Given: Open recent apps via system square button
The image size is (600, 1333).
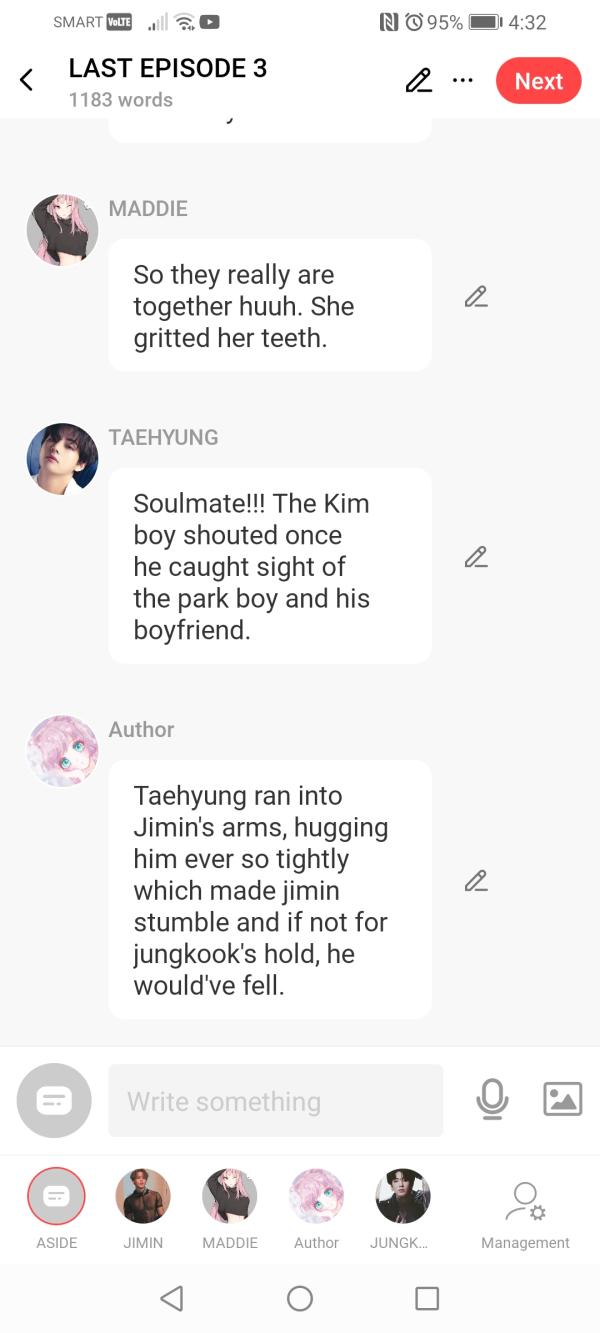Looking at the screenshot, I should click(427, 1298).
